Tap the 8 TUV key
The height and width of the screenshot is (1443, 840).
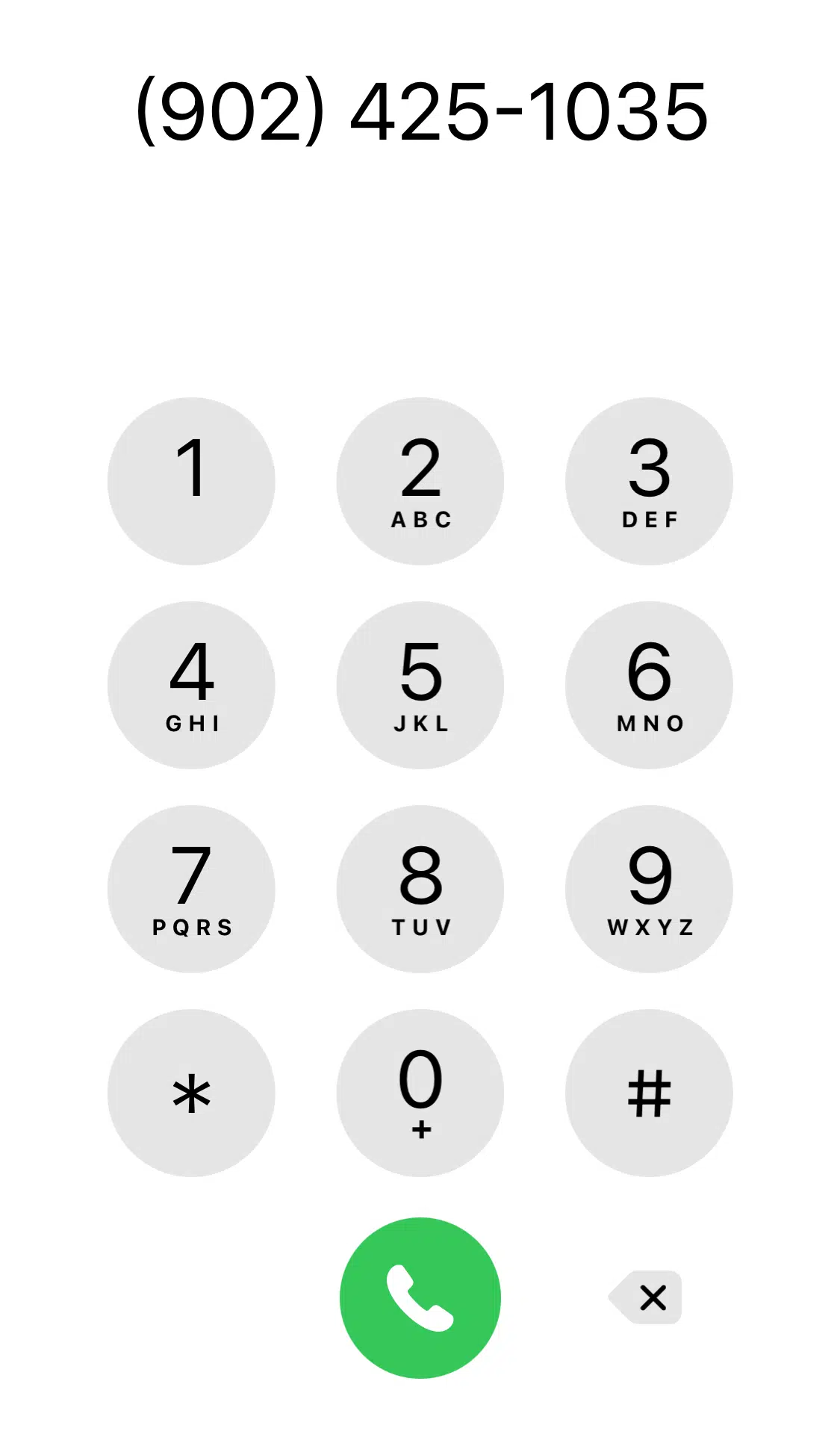click(x=420, y=889)
